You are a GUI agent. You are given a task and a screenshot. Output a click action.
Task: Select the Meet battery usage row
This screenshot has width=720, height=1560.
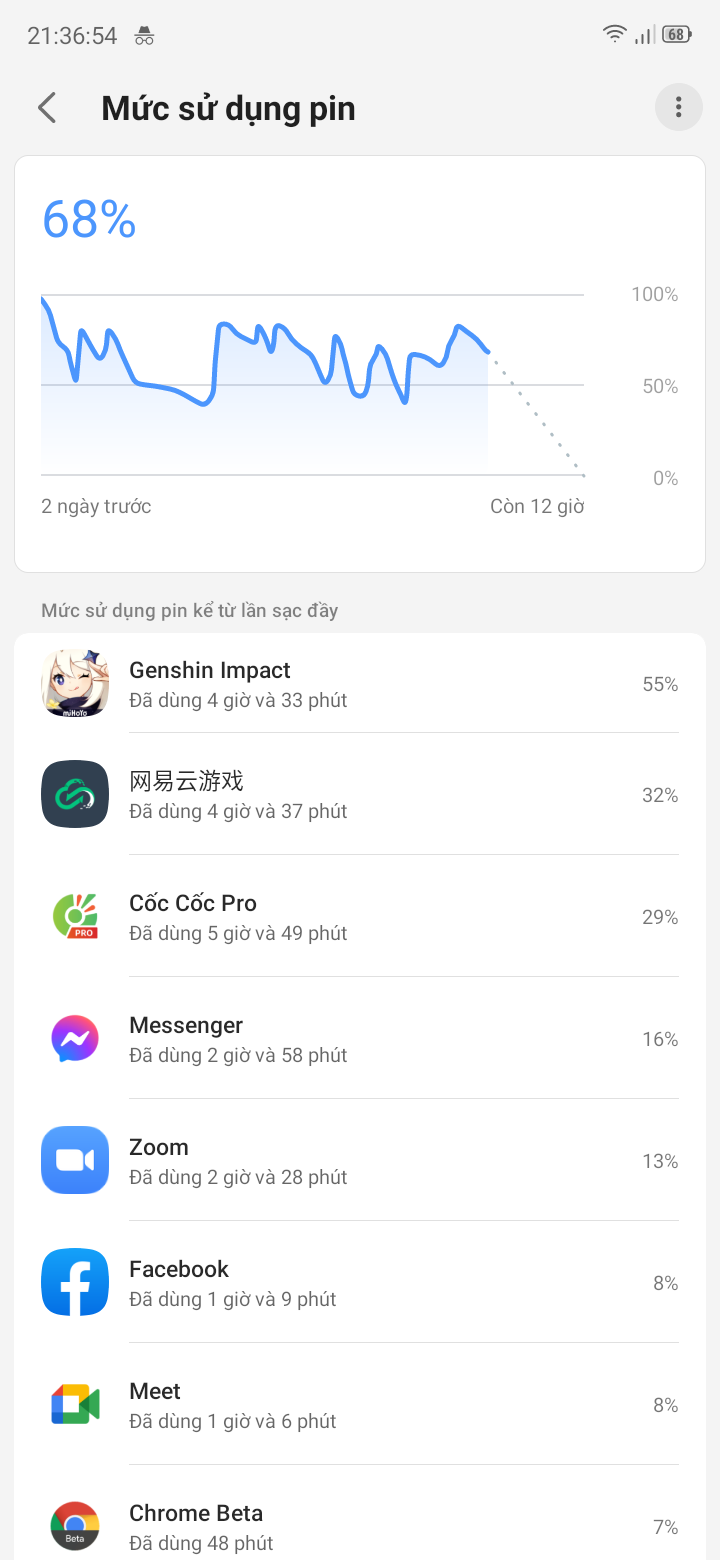coord(360,1404)
